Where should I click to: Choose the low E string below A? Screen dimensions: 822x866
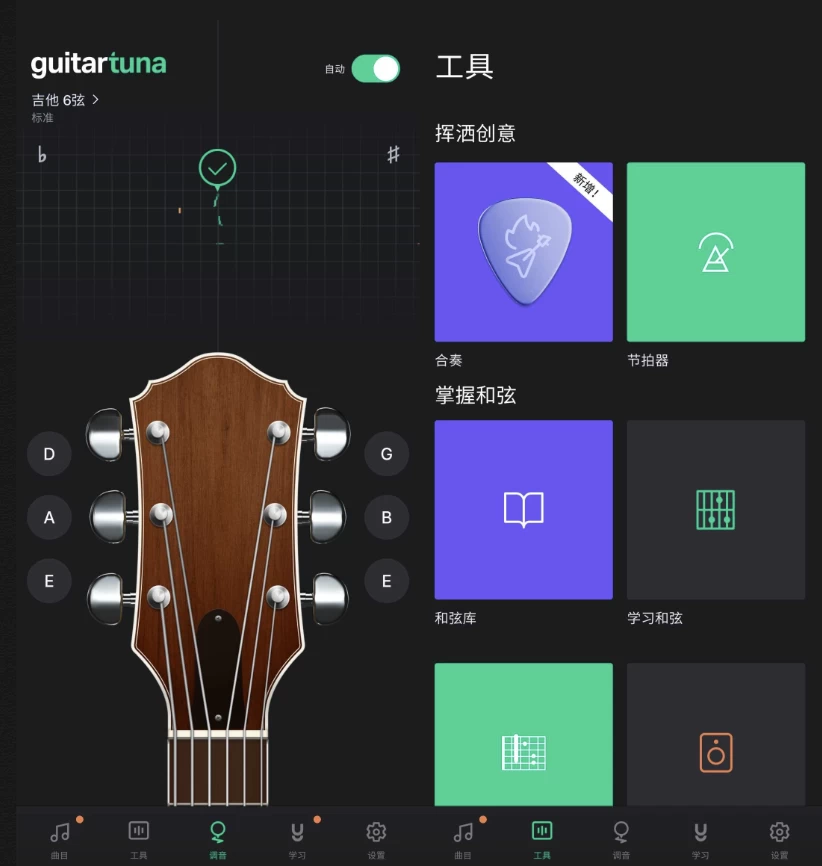(x=49, y=581)
